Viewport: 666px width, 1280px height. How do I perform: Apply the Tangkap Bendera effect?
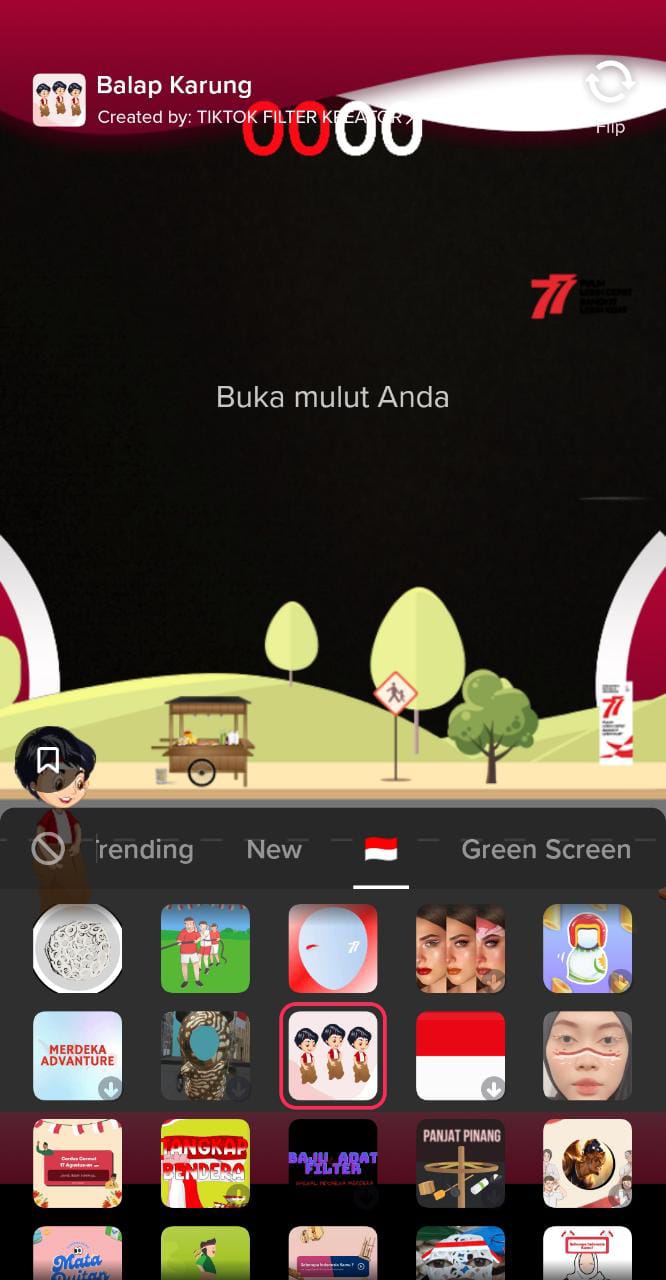coord(205,1162)
